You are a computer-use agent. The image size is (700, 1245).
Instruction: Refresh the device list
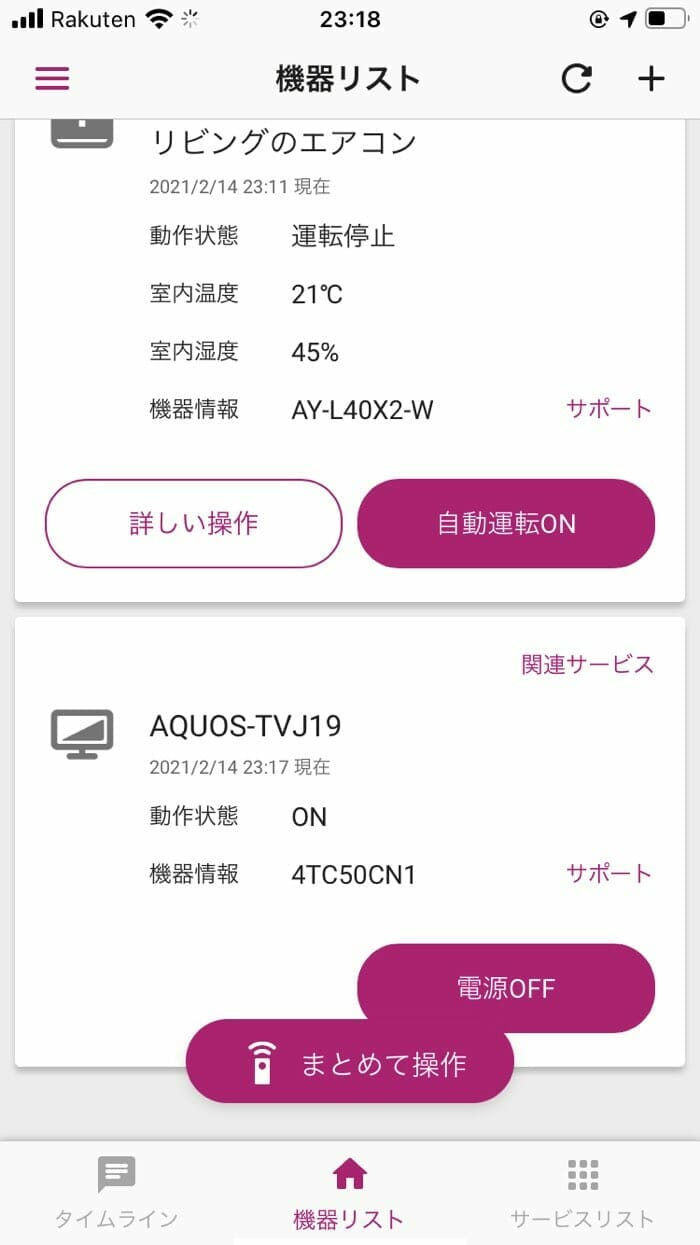click(x=576, y=79)
